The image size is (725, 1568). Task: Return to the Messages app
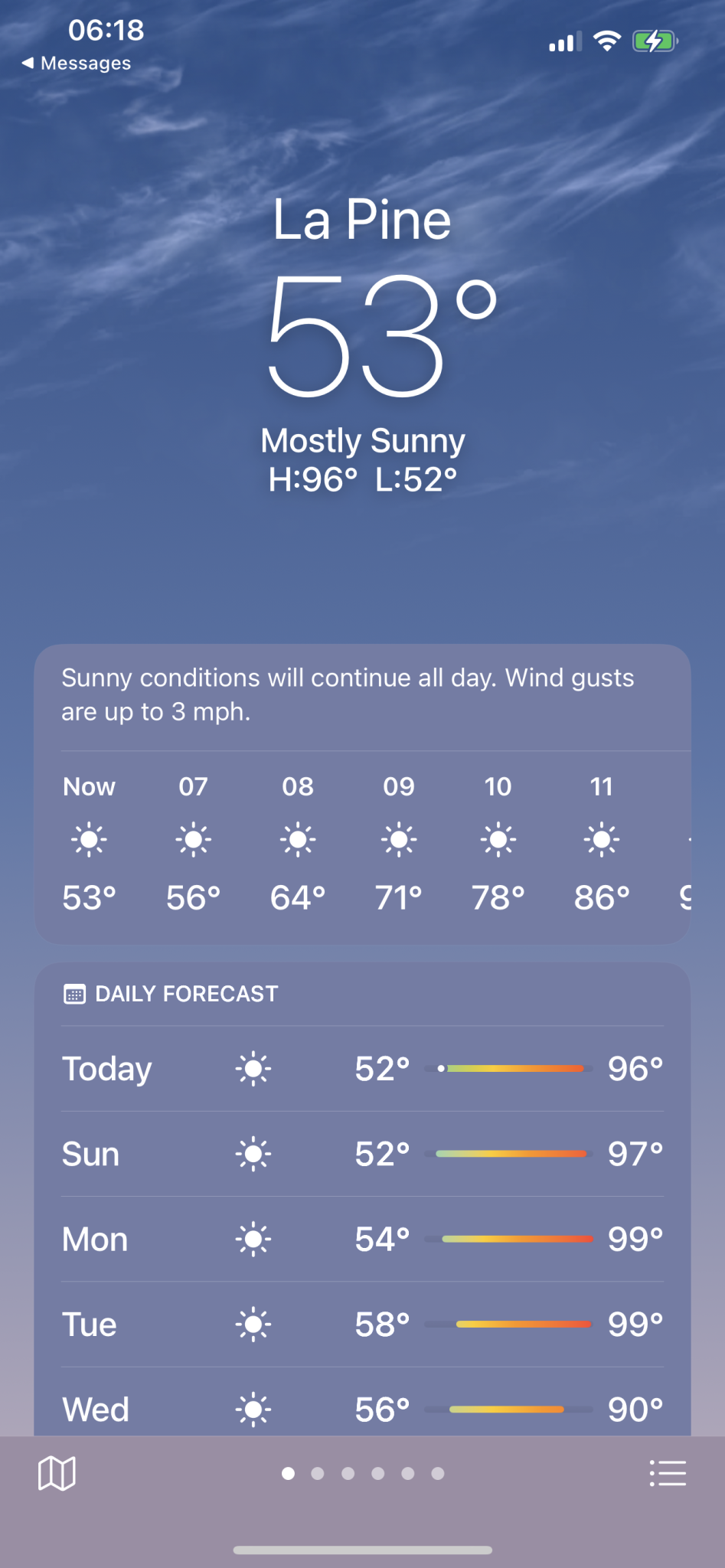[x=77, y=63]
